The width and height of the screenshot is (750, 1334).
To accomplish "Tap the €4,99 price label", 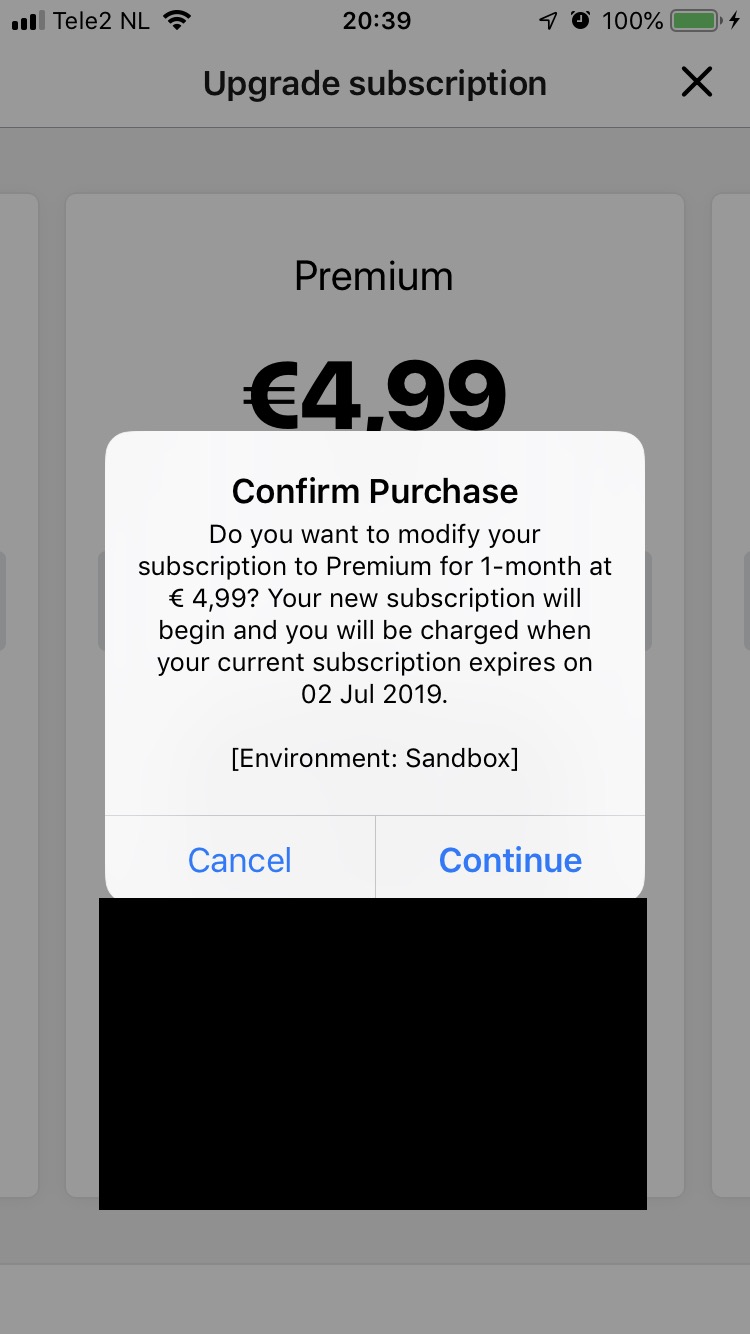I will click(374, 392).
